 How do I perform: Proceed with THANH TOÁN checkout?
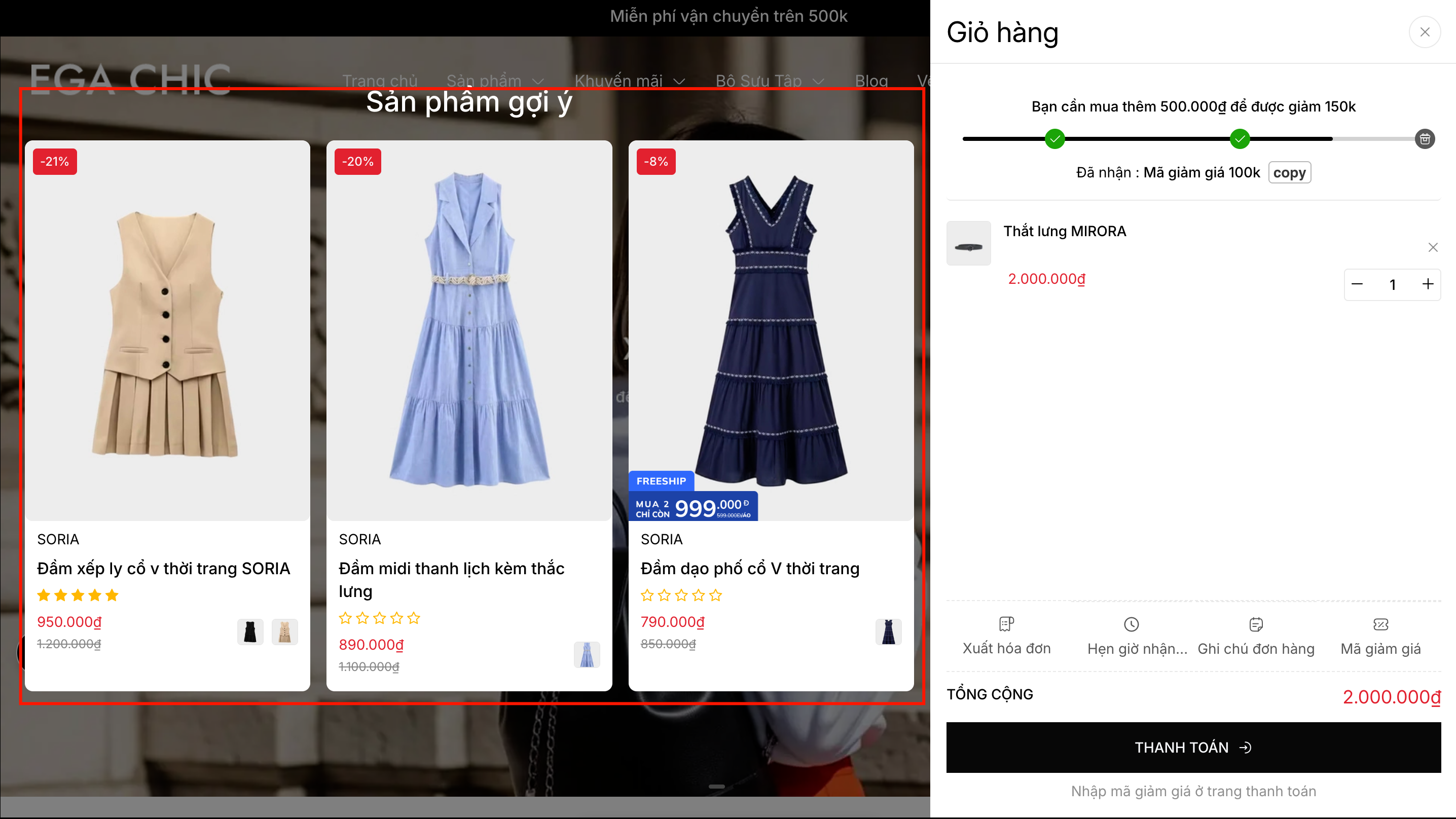point(1193,747)
